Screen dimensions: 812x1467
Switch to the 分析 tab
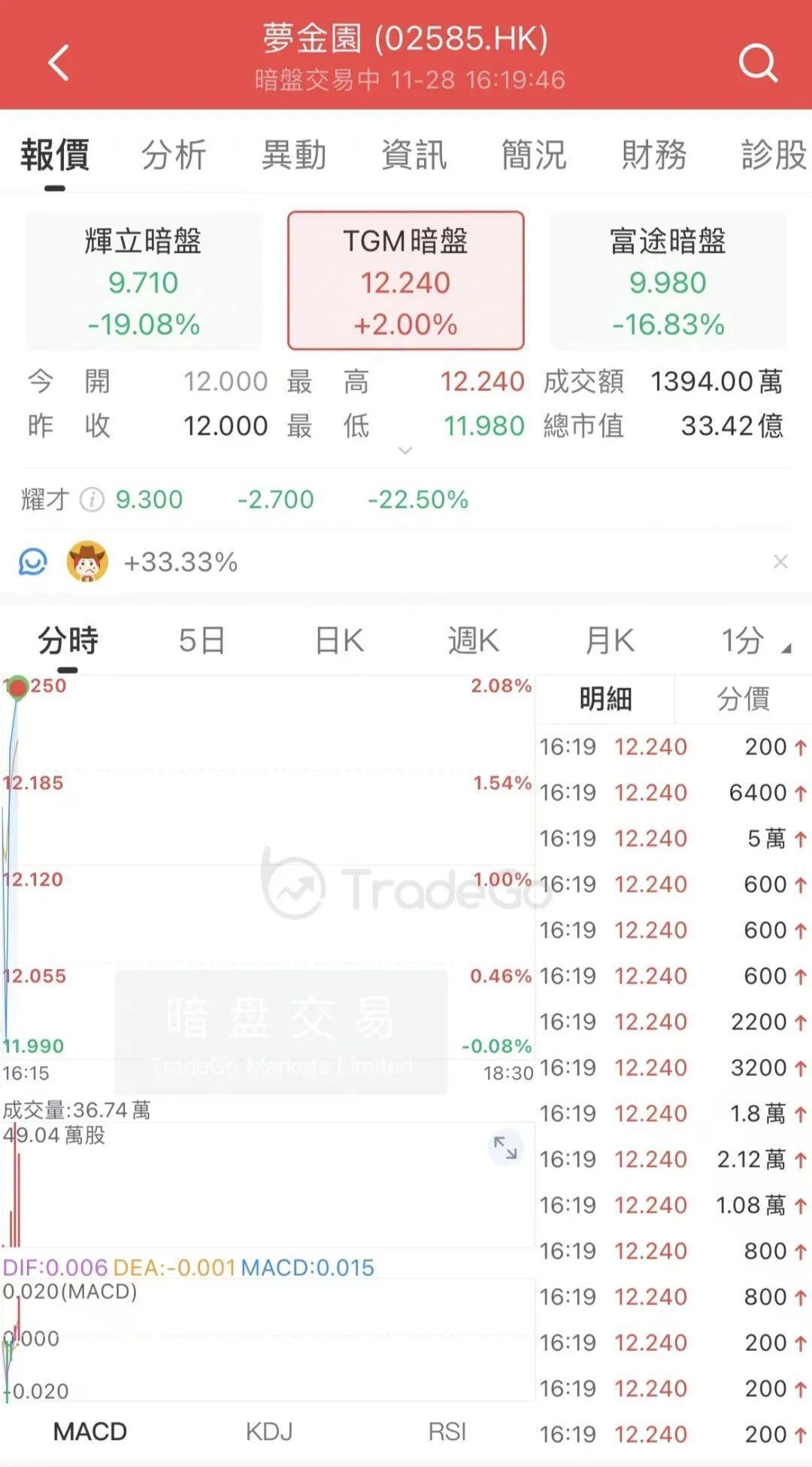point(174,155)
